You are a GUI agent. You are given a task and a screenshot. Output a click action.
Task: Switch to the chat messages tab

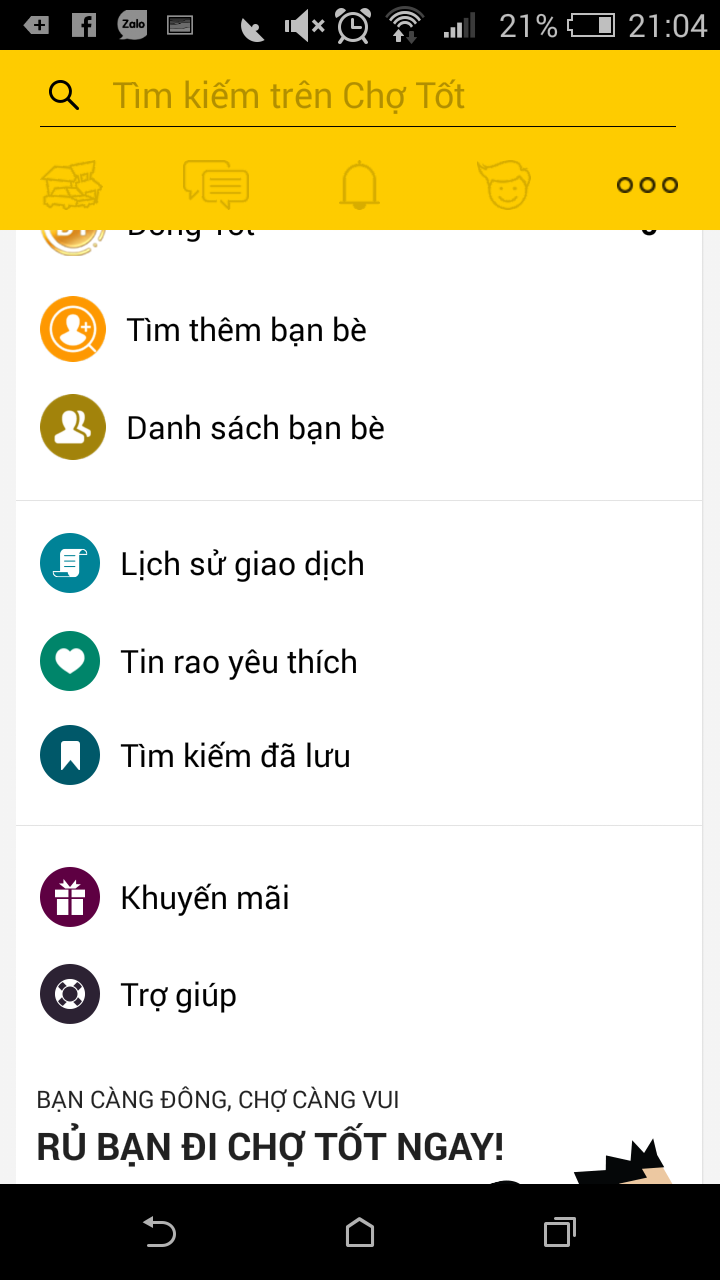coord(215,185)
